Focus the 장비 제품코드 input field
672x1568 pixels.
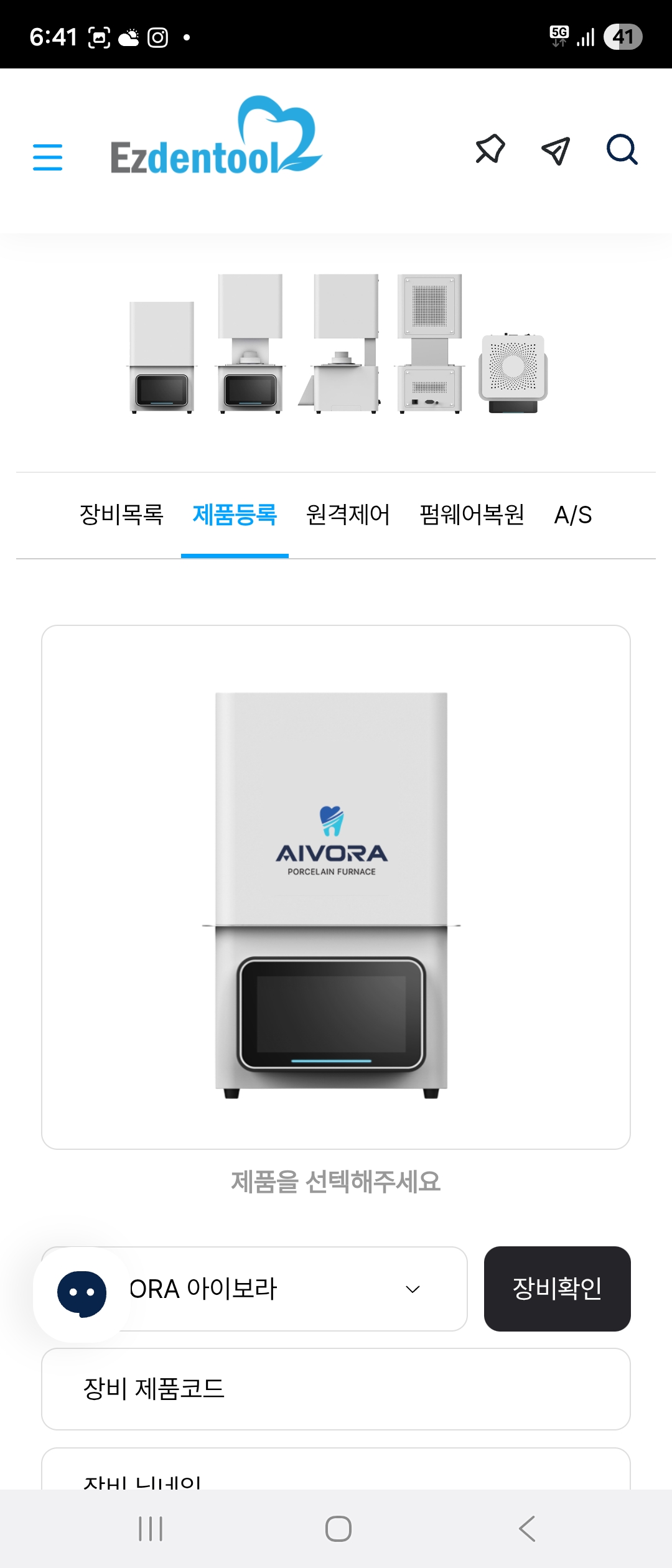coord(336,1389)
